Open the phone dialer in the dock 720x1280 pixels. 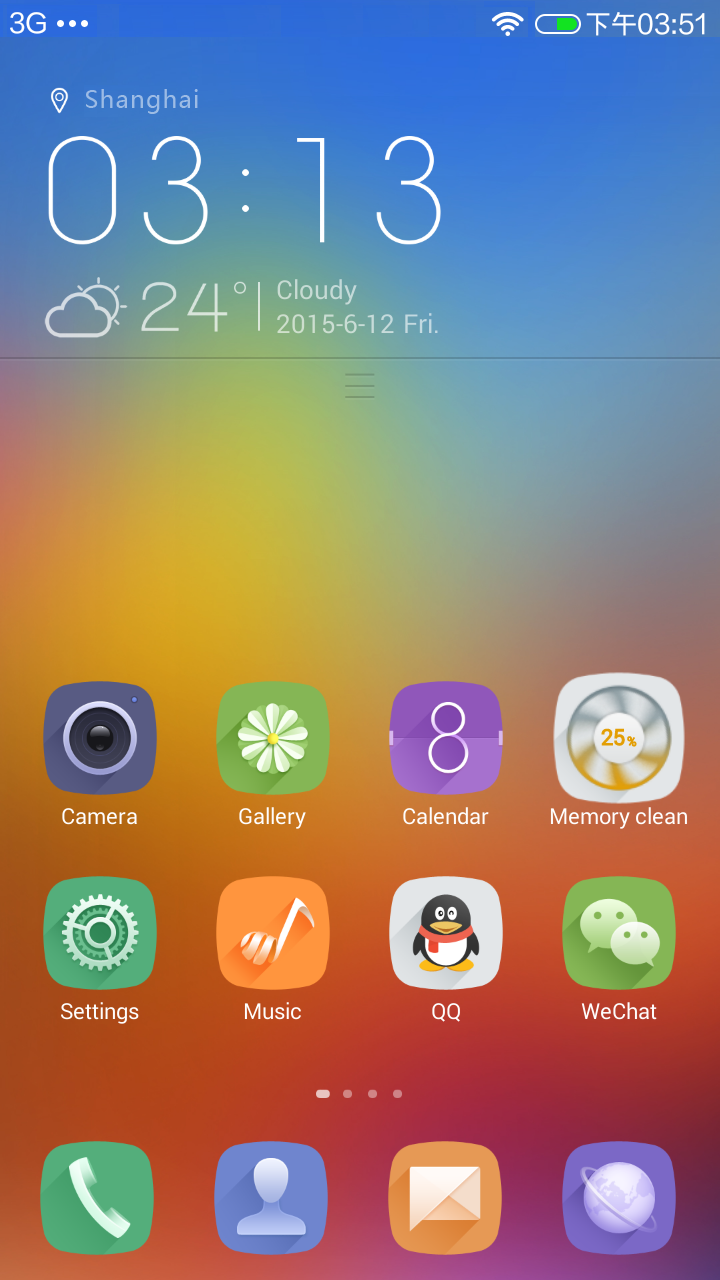(97, 1197)
